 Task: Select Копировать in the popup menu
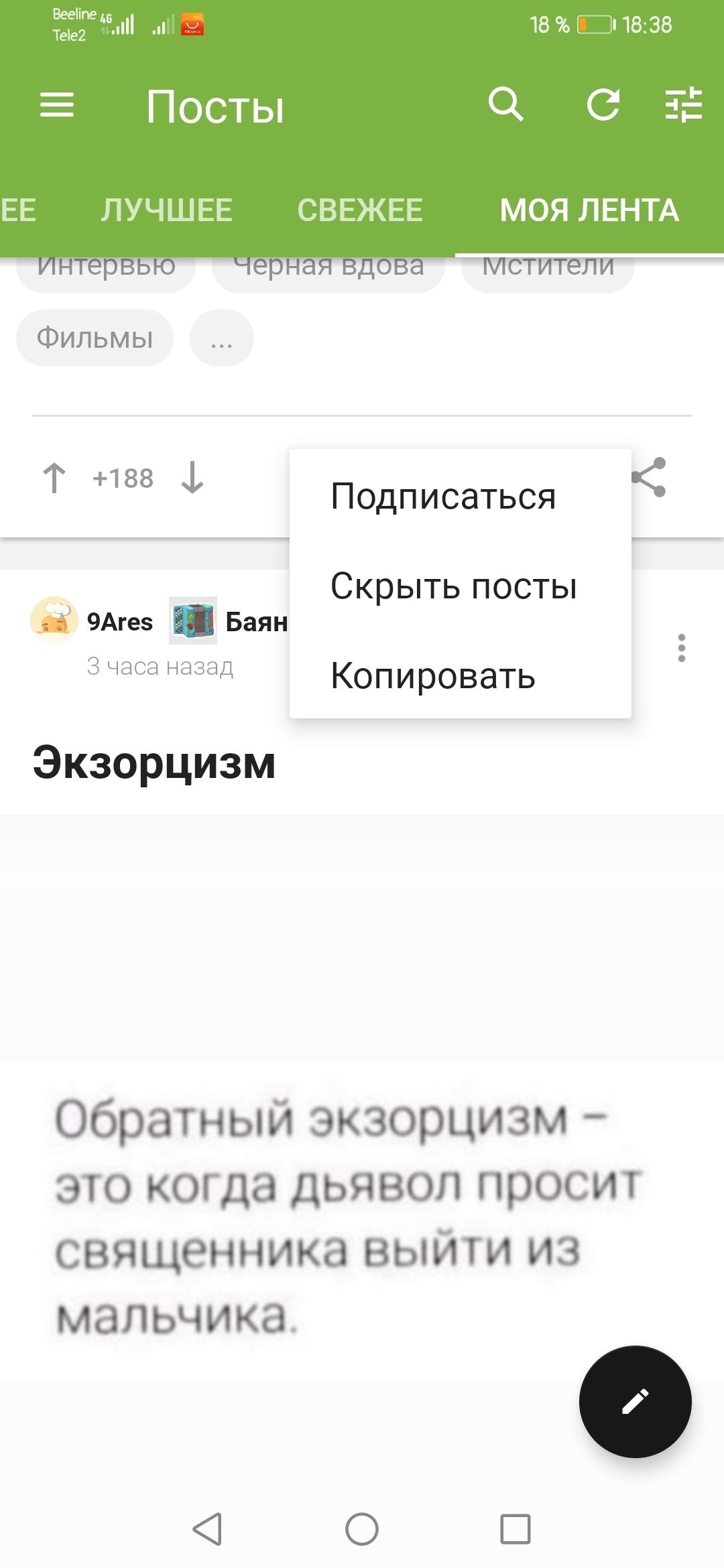tap(433, 675)
